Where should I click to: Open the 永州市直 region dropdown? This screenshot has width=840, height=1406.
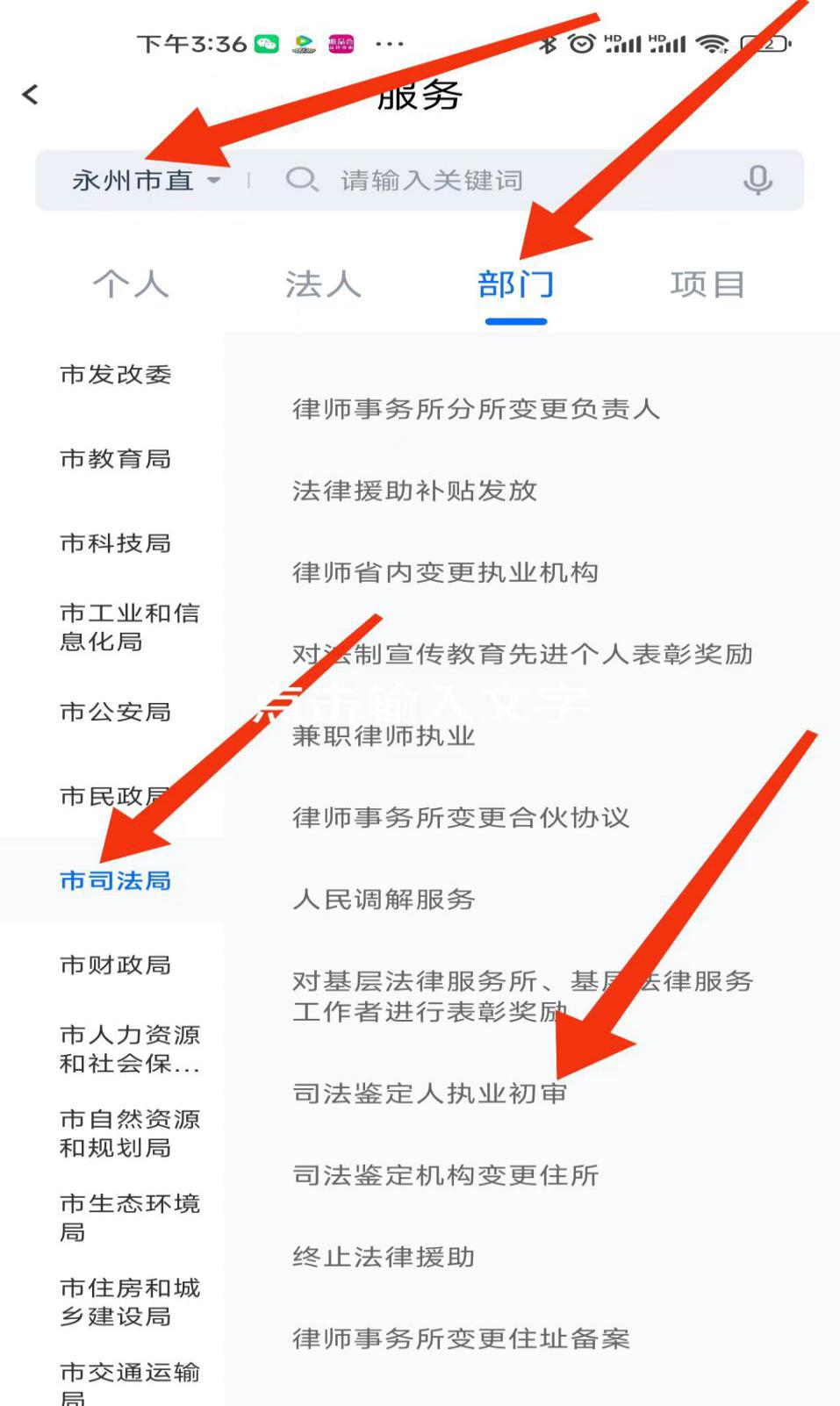[146, 181]
